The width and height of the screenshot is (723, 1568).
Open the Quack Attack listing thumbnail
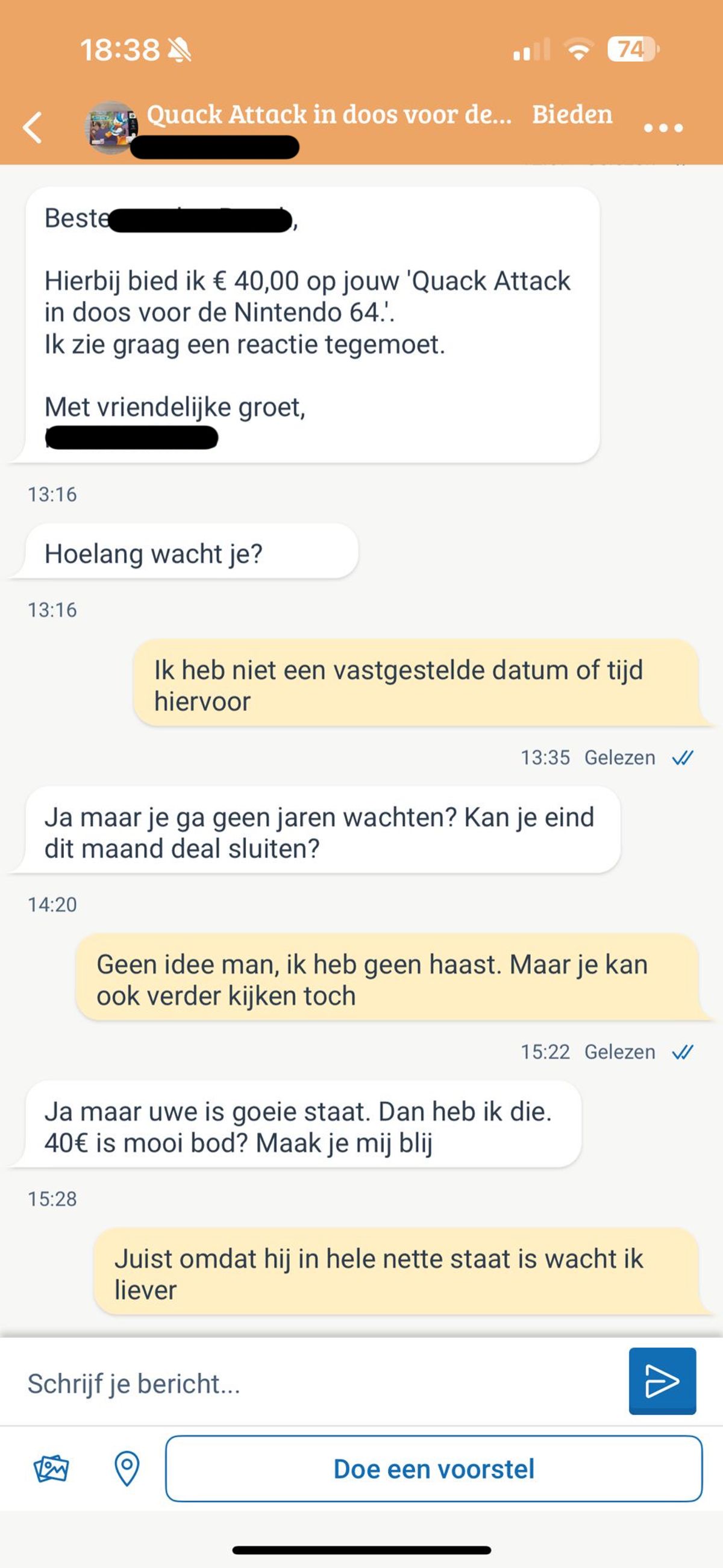pyautogui.click(x=111, y=127)
